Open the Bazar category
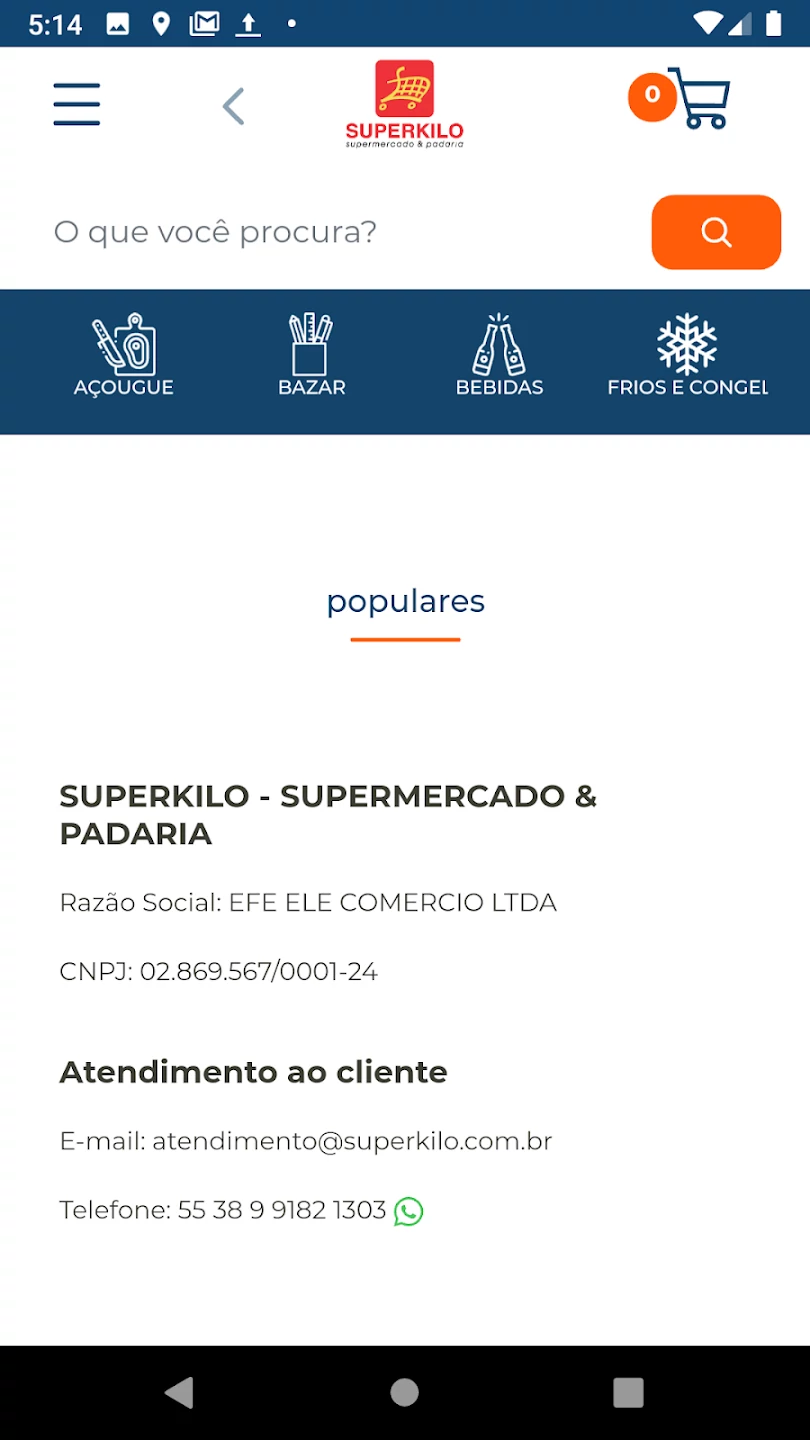 pyautogui.click(x=312, y=356)
